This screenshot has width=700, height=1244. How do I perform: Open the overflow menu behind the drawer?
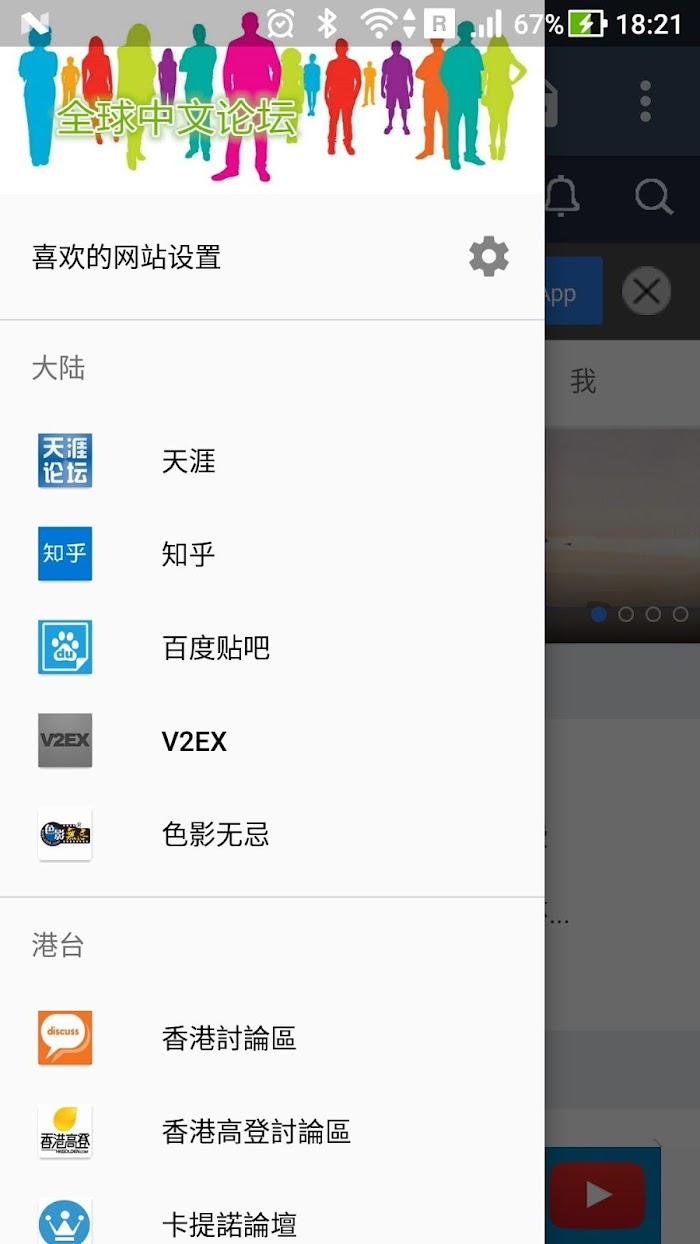point(646,102)
